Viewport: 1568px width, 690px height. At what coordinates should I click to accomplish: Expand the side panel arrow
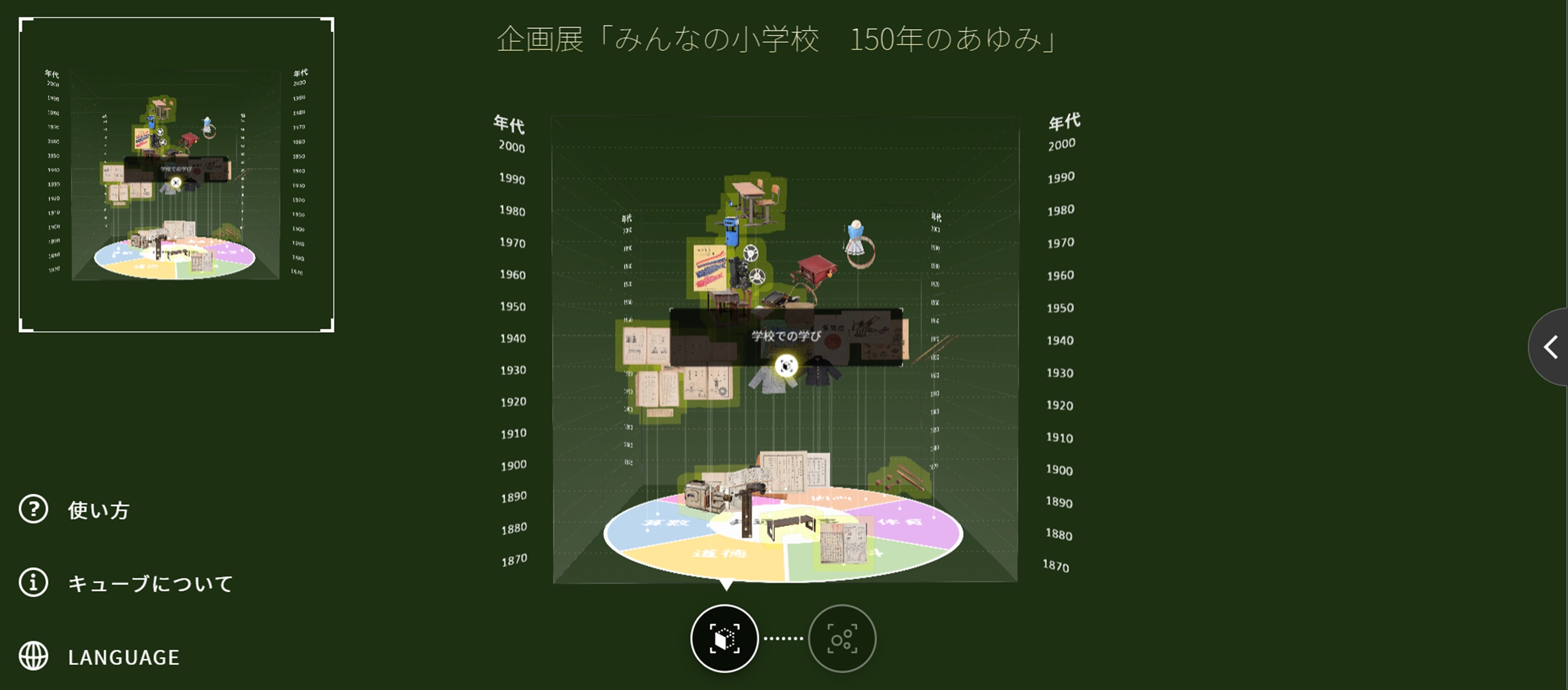pos(1550,347)
